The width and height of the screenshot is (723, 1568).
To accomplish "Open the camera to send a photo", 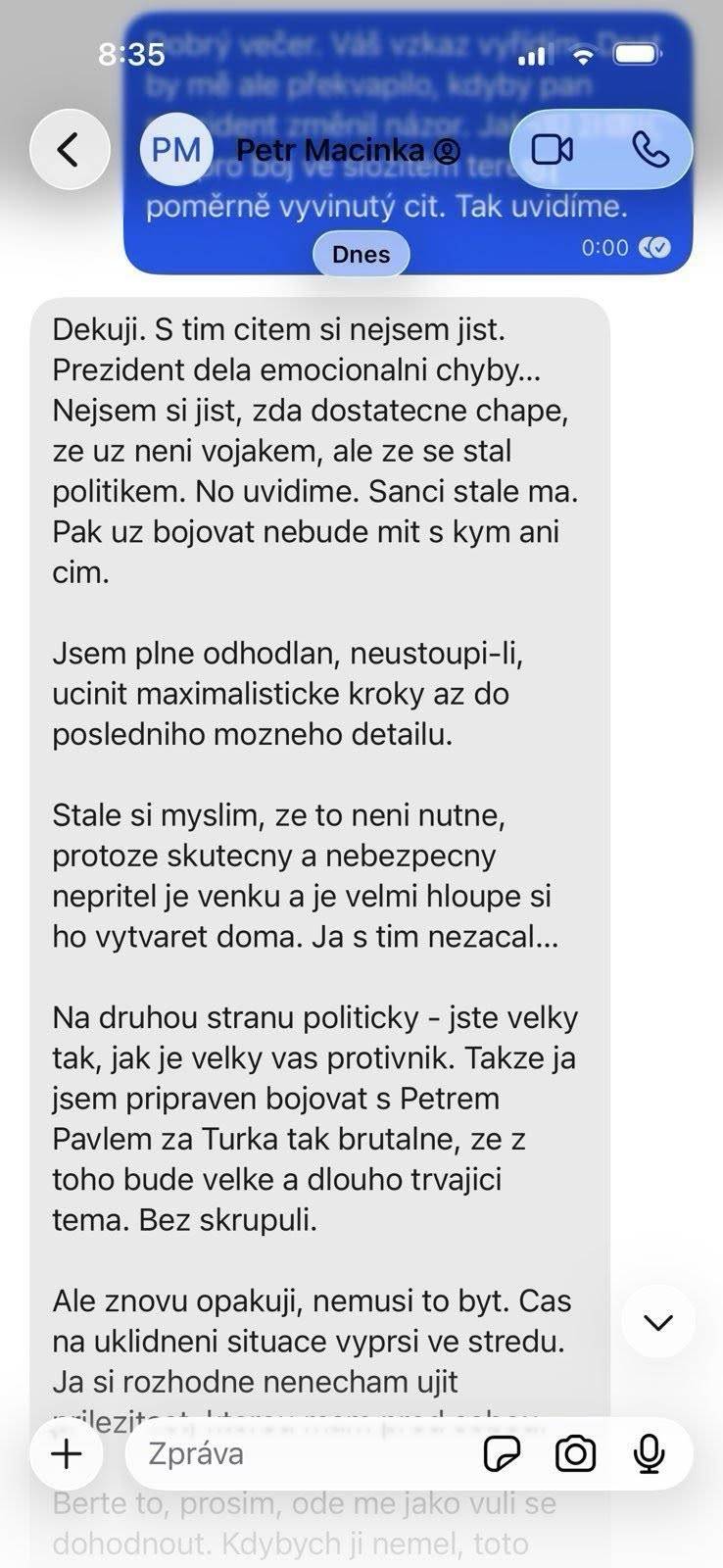I will click(x=575, y=1454).
